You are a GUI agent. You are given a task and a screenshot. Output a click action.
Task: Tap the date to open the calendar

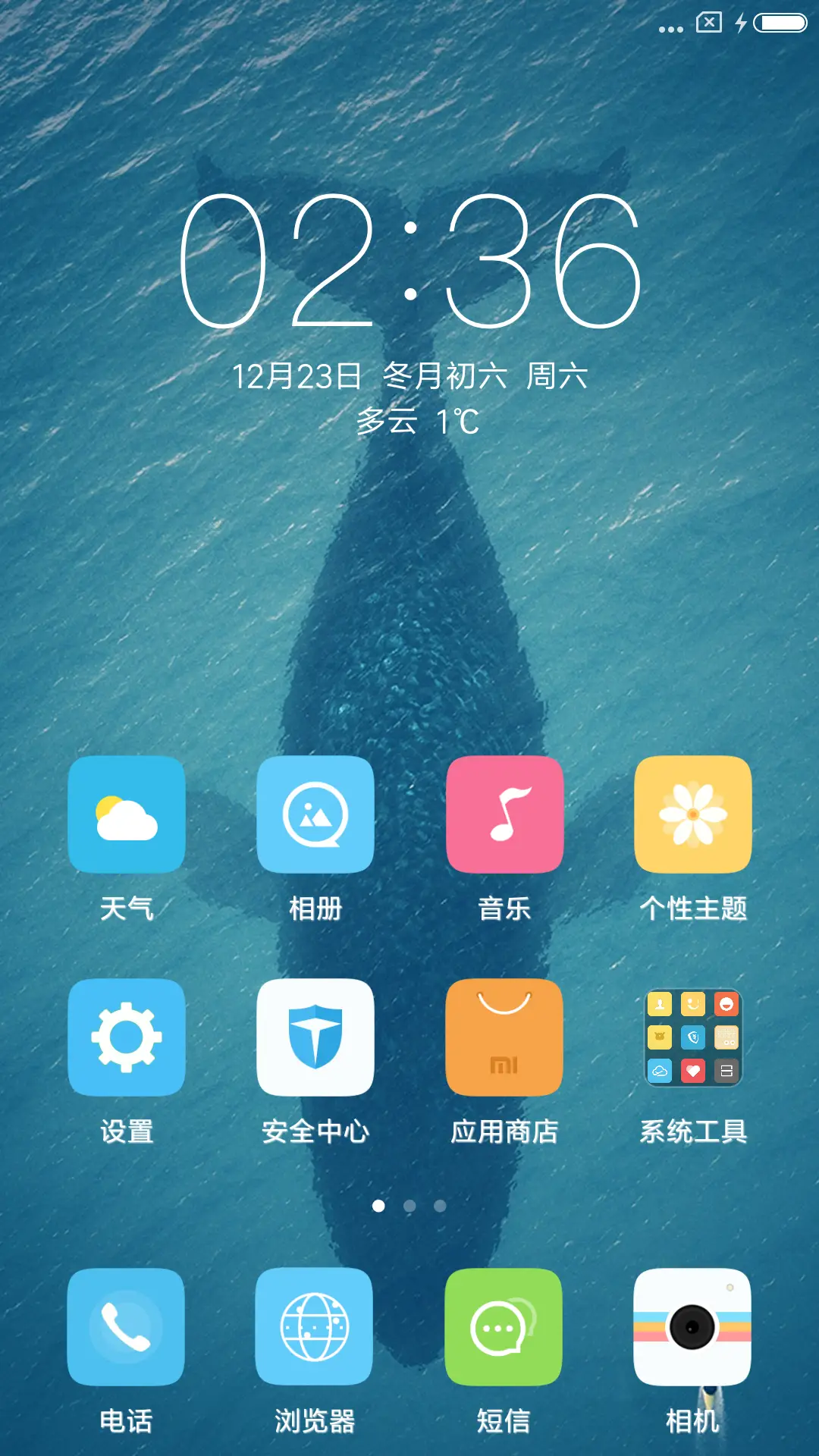(x=409, y=375)
